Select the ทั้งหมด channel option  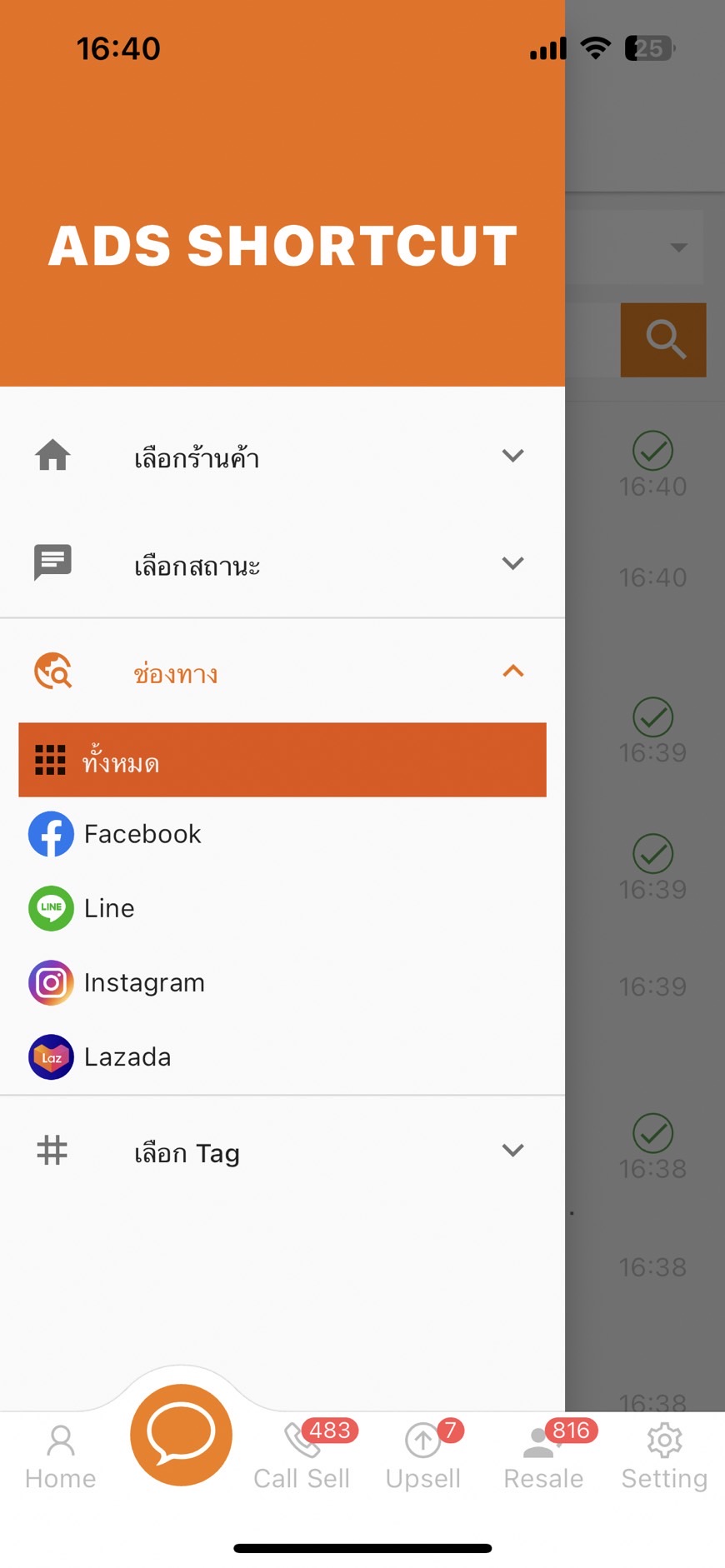(282, 760)
